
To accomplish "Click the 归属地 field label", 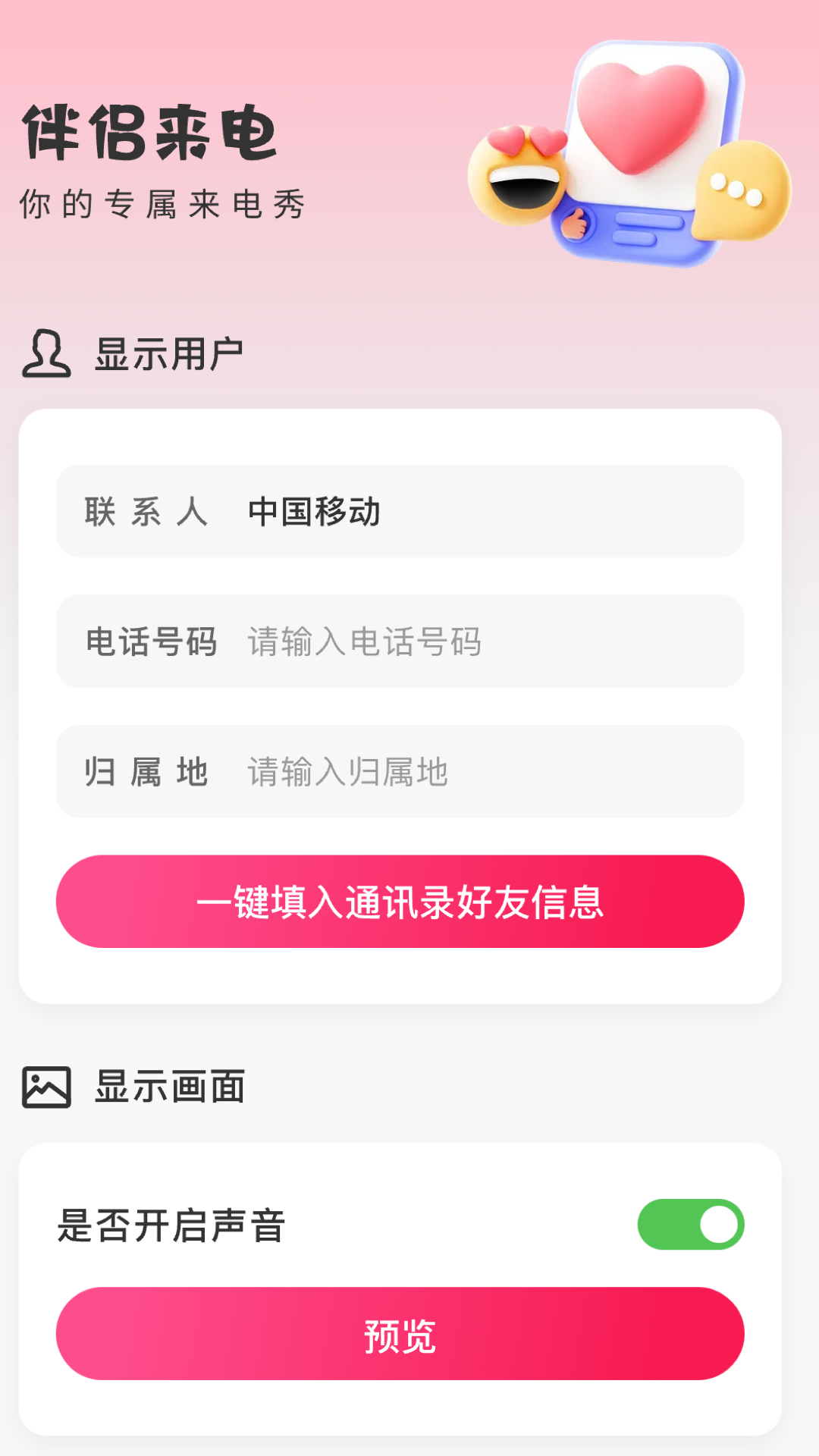I will 148,771.
